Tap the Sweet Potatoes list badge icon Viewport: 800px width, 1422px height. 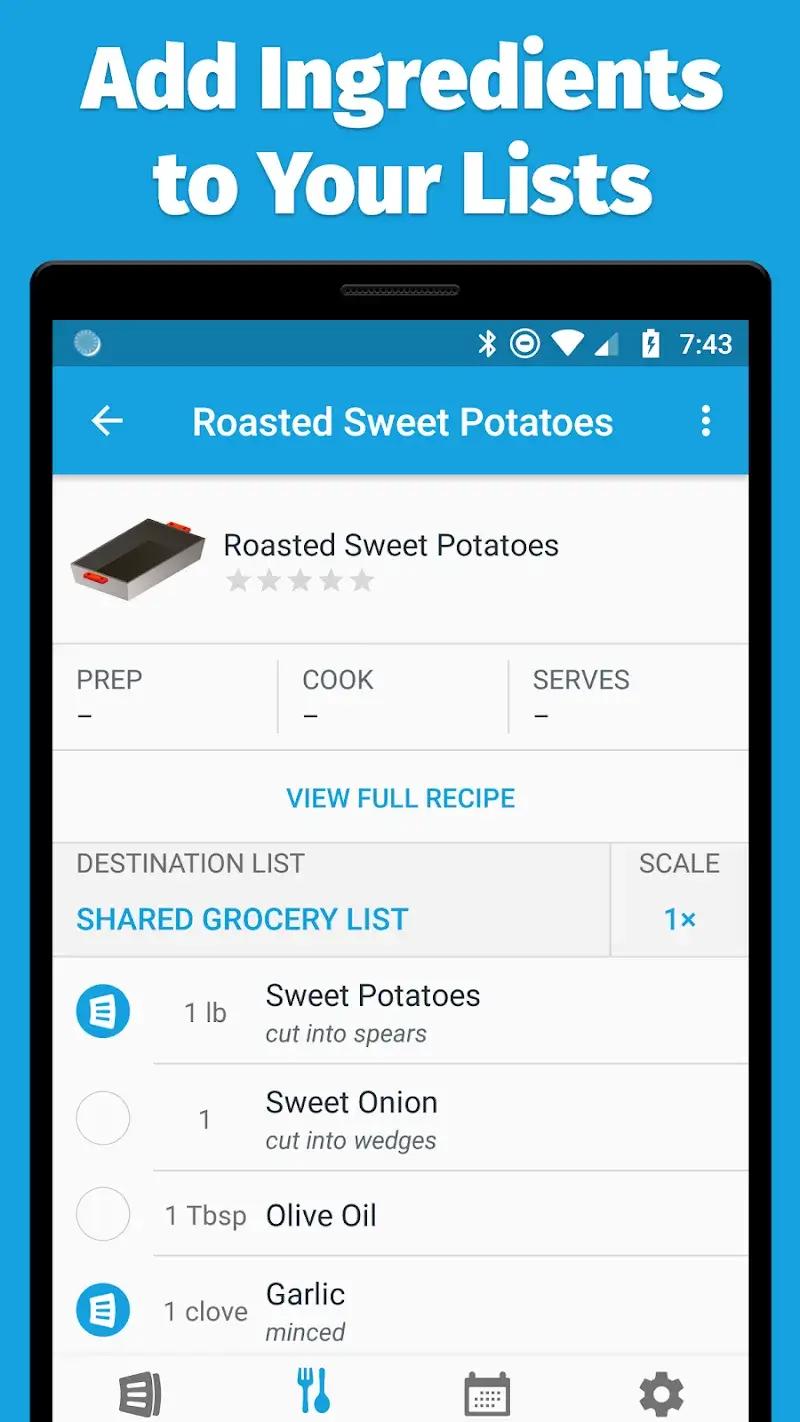click(x=103, y=1011)
